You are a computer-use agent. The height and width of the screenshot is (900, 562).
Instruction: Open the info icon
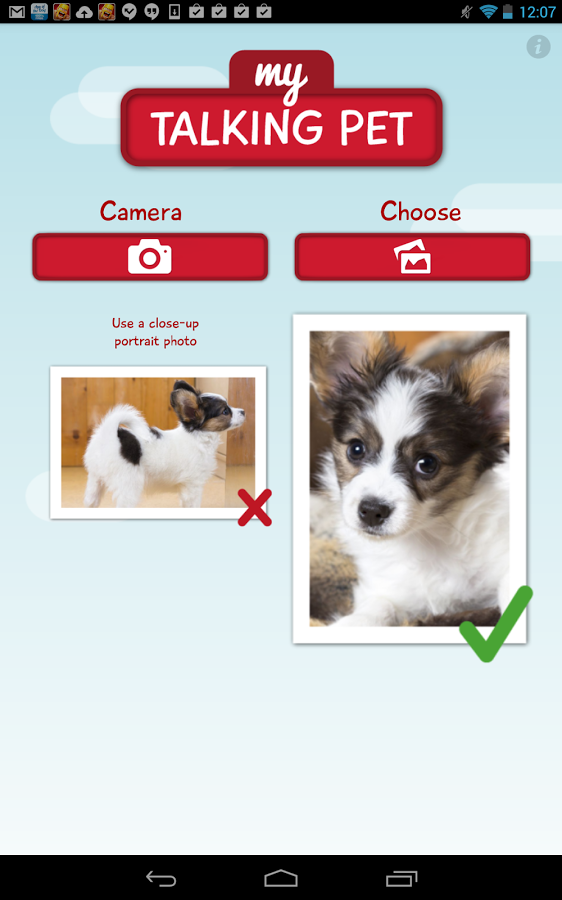tap(538, 46)
